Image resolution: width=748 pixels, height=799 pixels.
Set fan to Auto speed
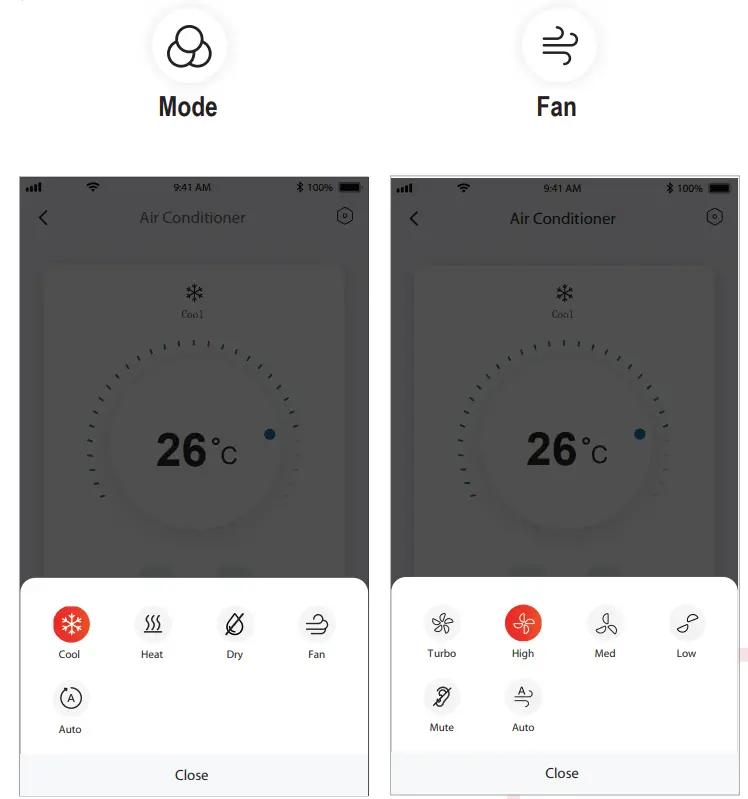click(522, 696)
